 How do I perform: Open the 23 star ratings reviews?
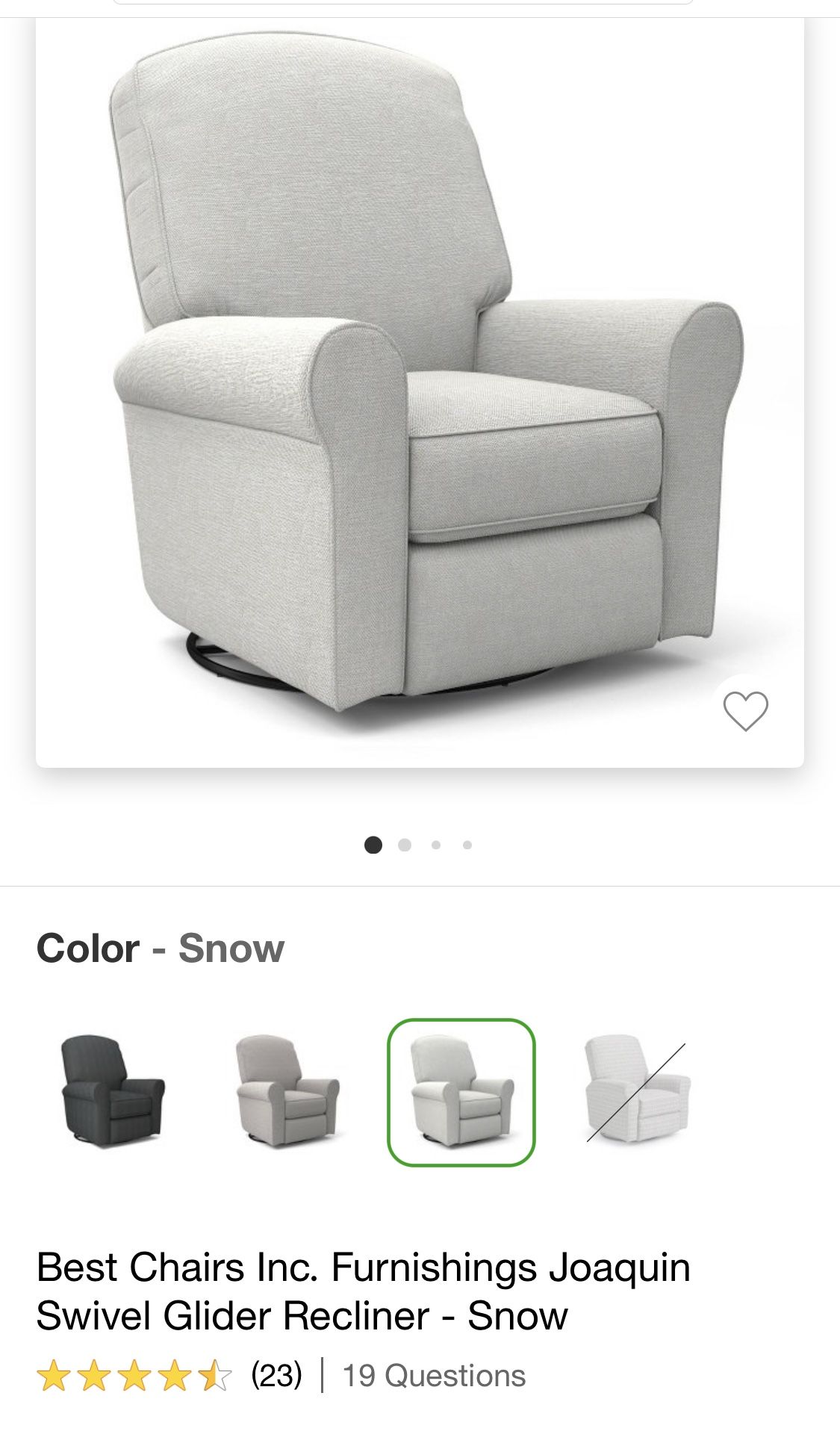click(x=169, y=1375)
